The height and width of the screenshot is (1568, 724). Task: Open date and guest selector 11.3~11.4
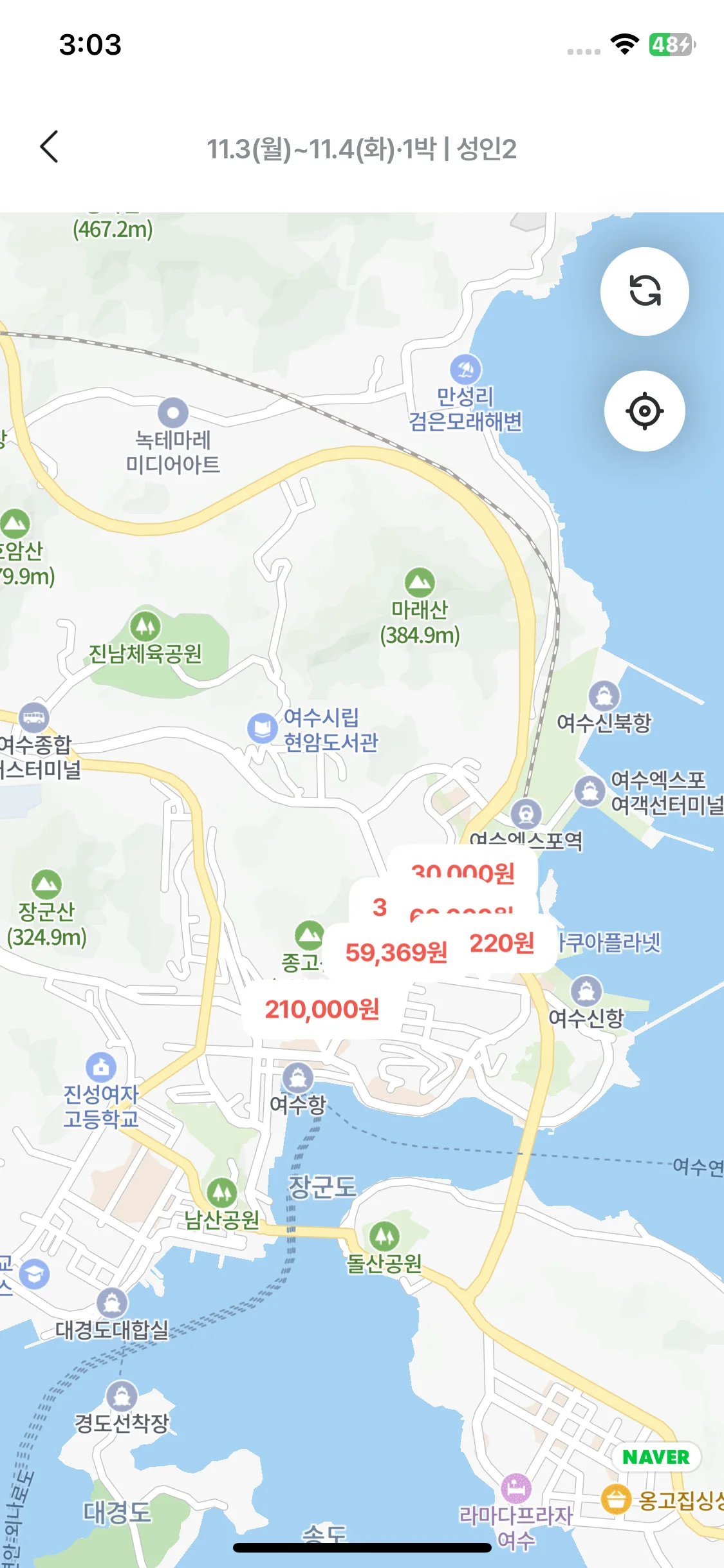pyautogui.click(x=361, y=149)
